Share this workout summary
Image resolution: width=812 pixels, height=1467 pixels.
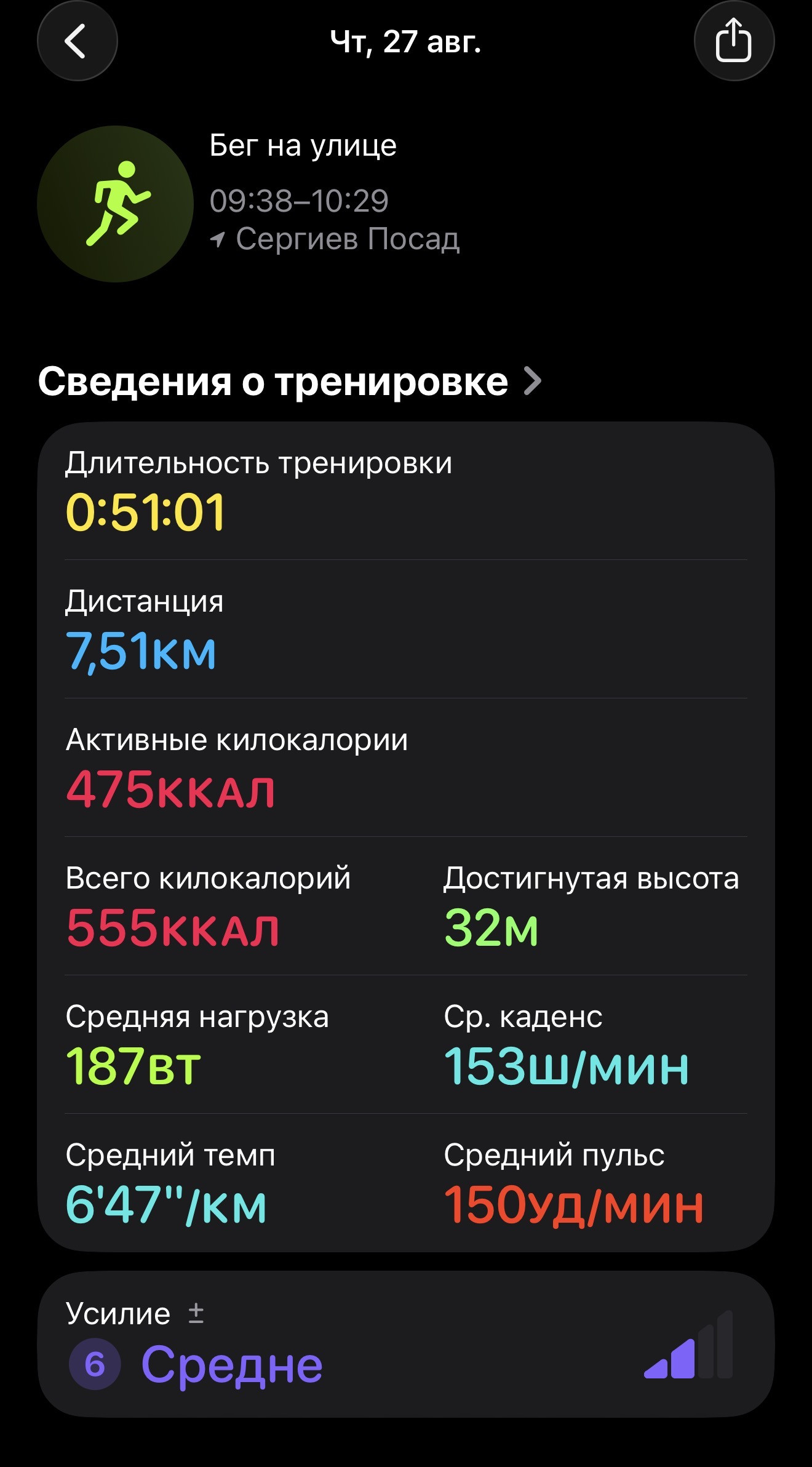pos(734,41)
